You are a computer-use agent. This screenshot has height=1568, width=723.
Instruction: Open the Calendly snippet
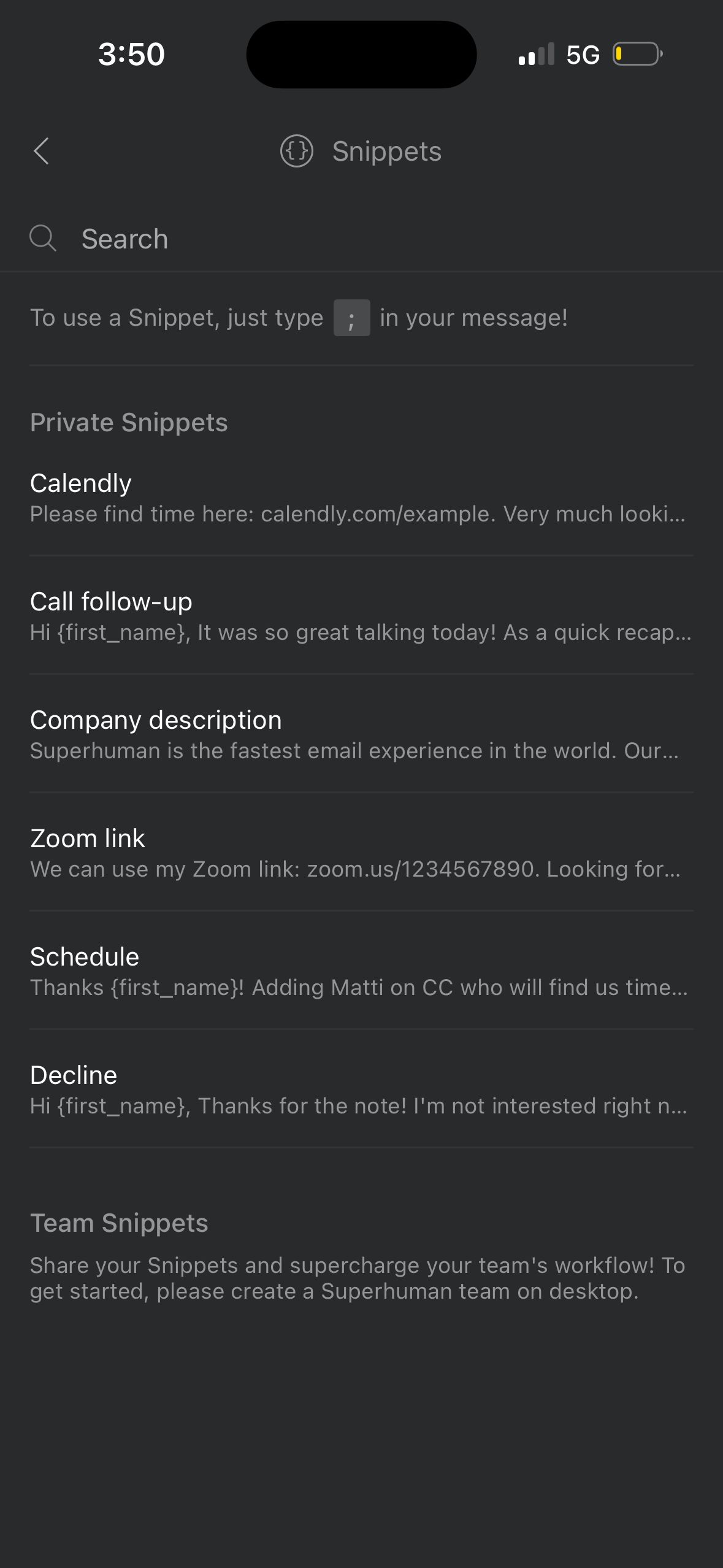click(361, 497)
